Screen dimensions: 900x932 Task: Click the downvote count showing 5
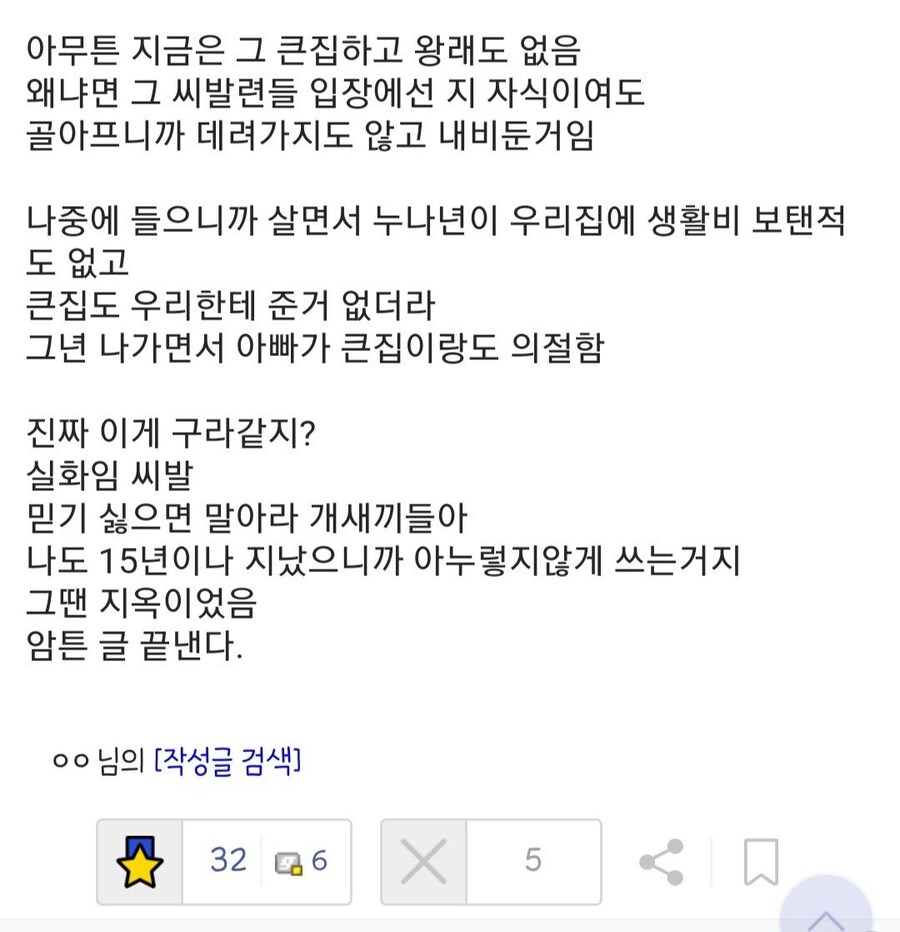535,860
